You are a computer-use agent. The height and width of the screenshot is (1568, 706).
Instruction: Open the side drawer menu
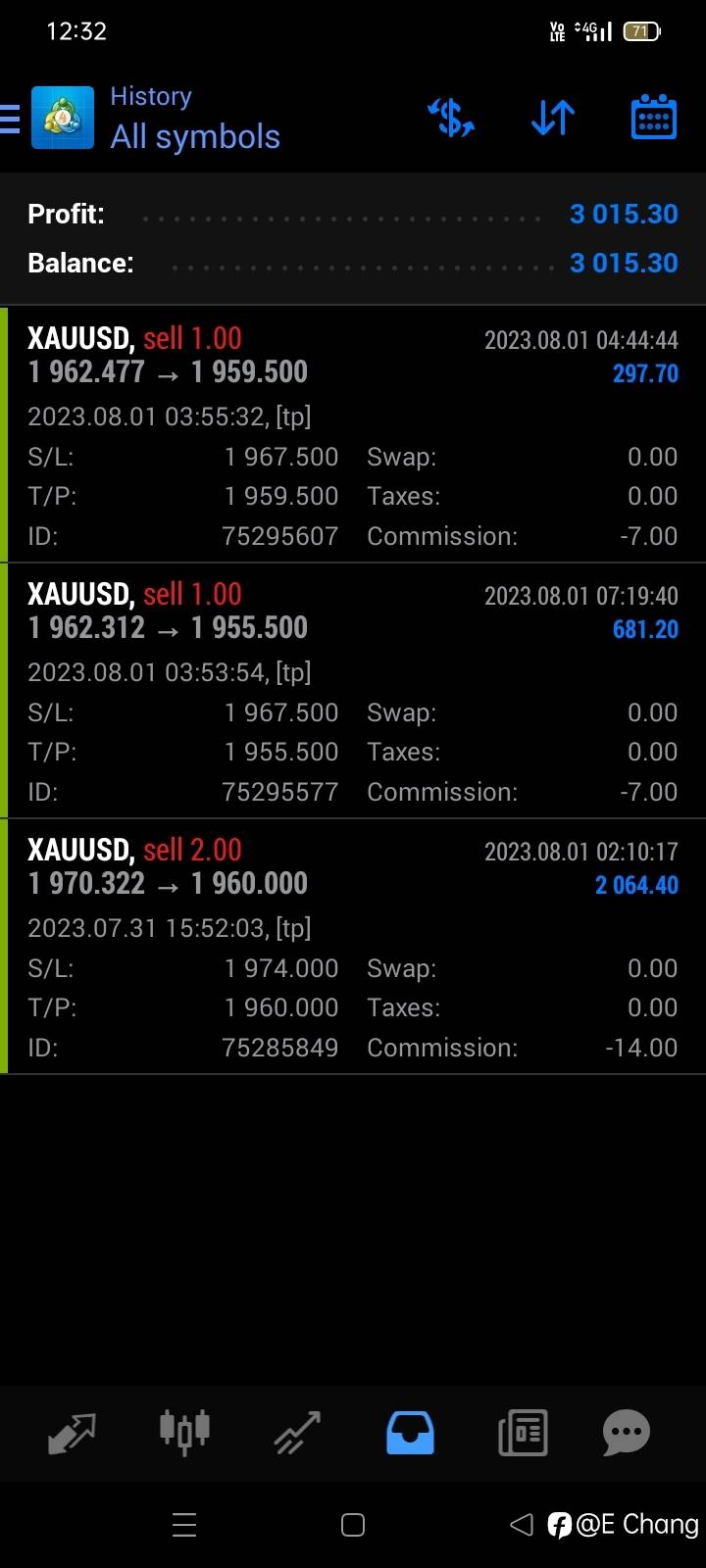point(10,119)
